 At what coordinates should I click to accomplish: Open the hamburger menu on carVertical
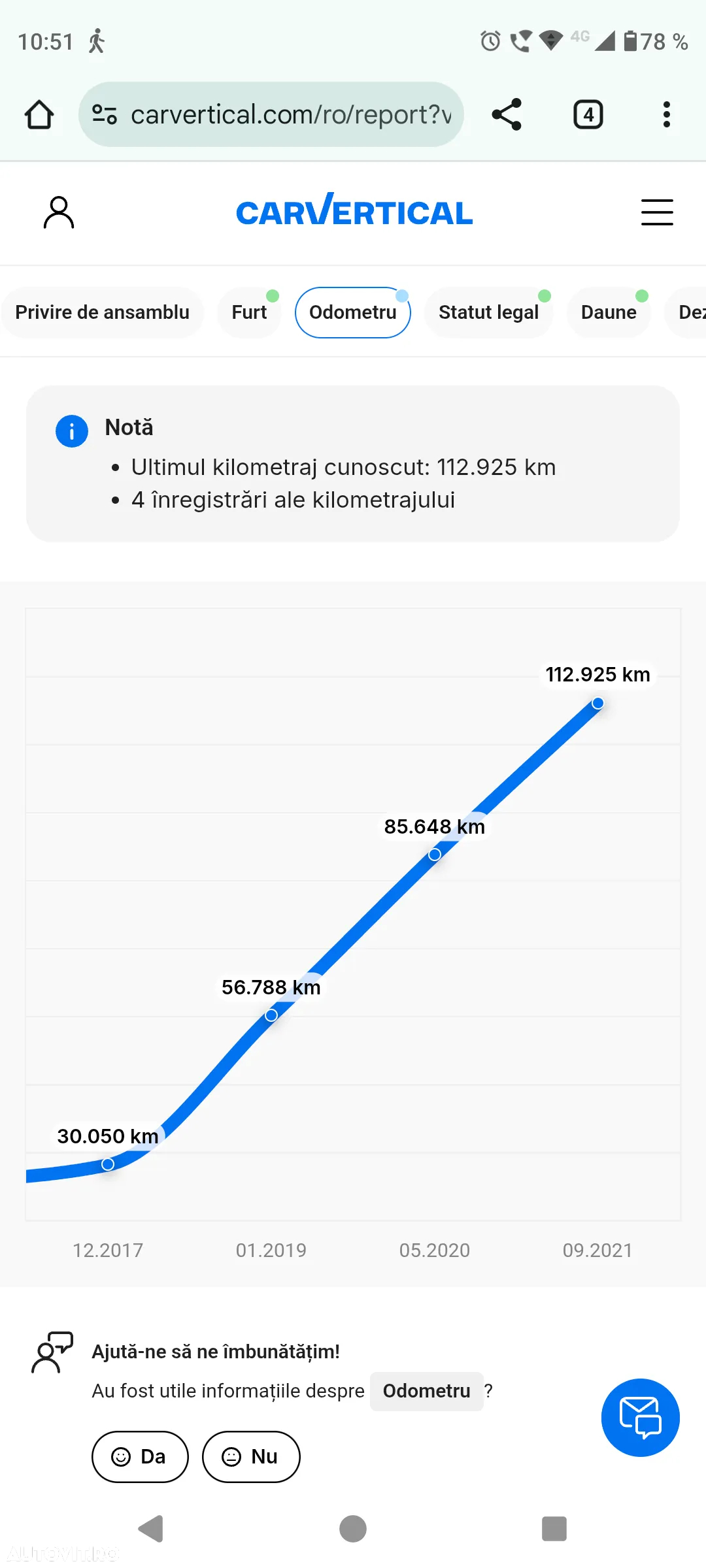[x=656, y=213]
